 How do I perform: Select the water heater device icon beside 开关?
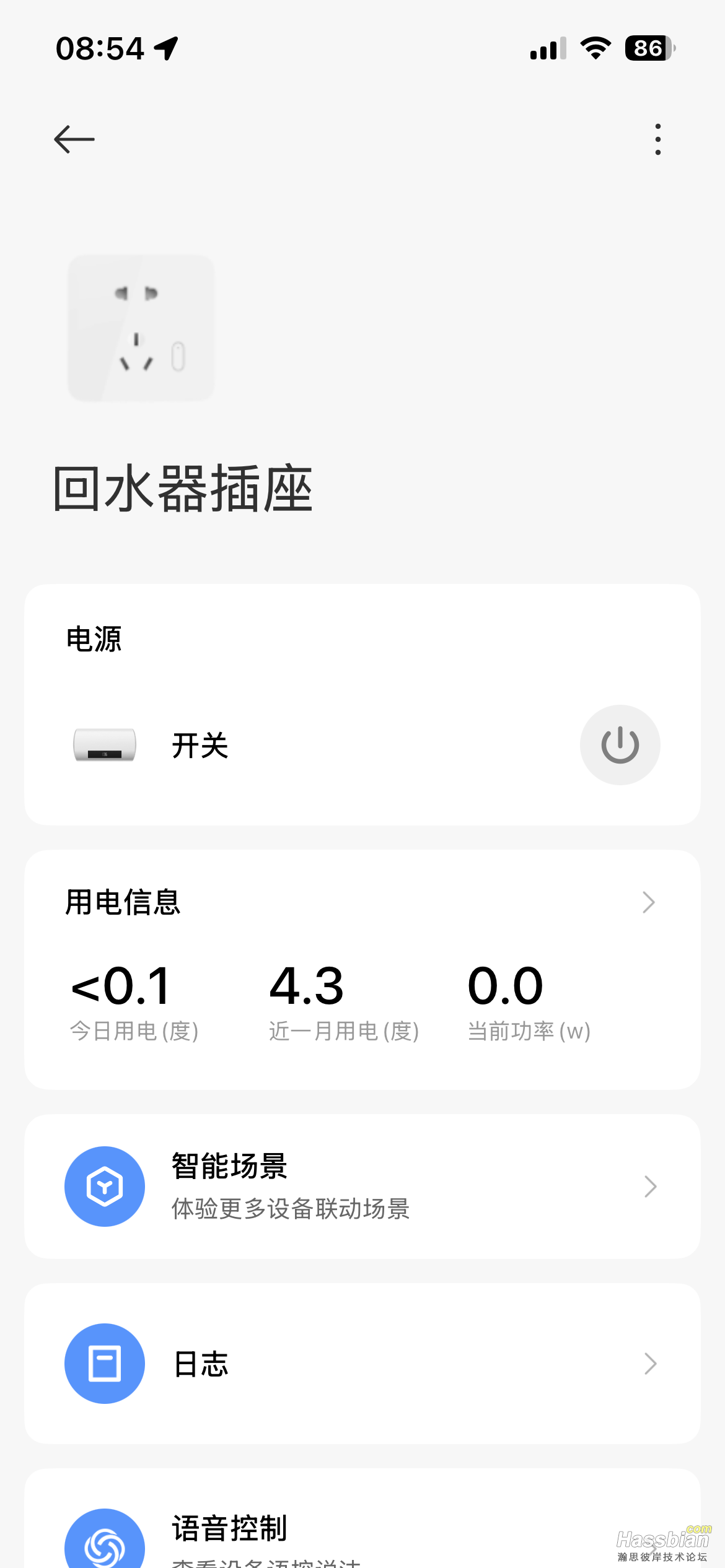(x=104, y=746)
